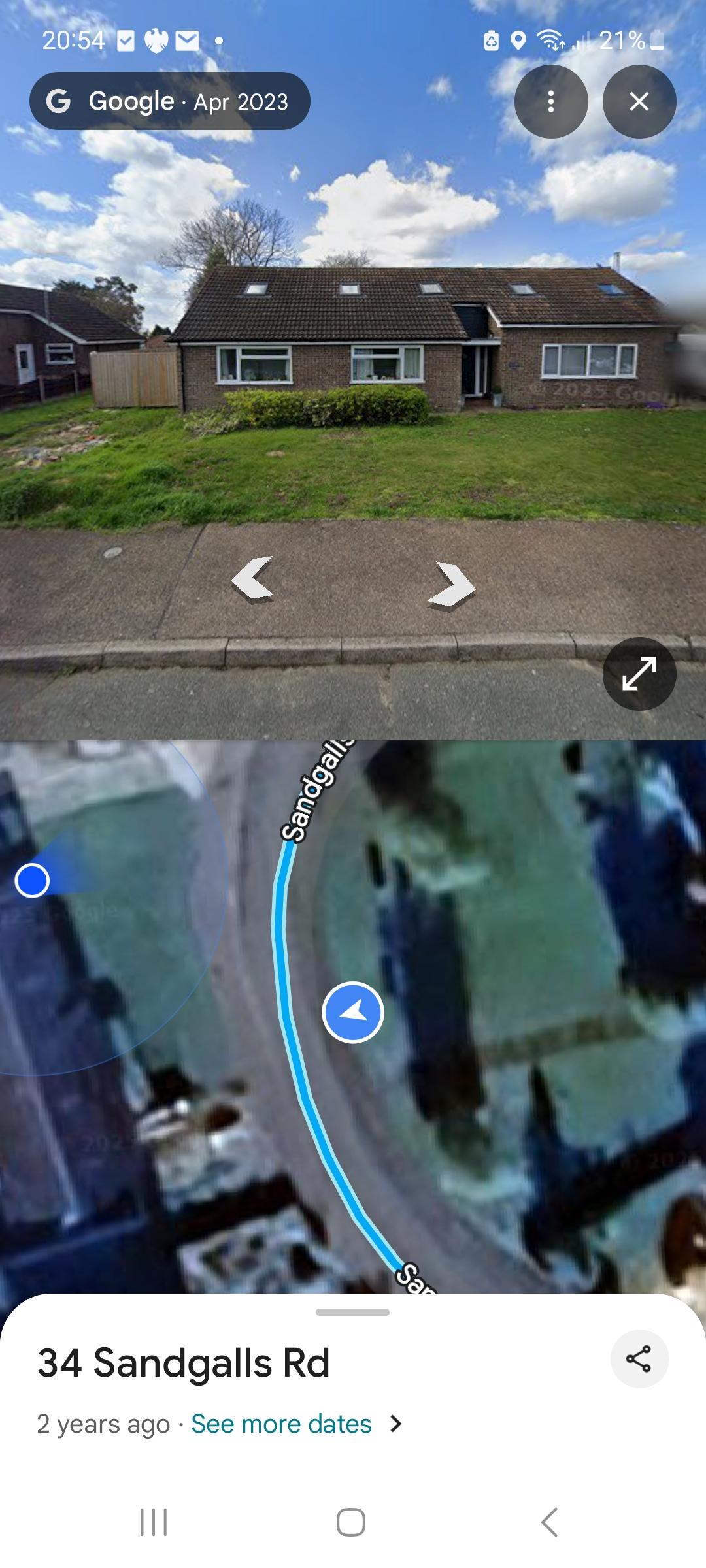Open the three-dot overflow menu

click(551, 101)
